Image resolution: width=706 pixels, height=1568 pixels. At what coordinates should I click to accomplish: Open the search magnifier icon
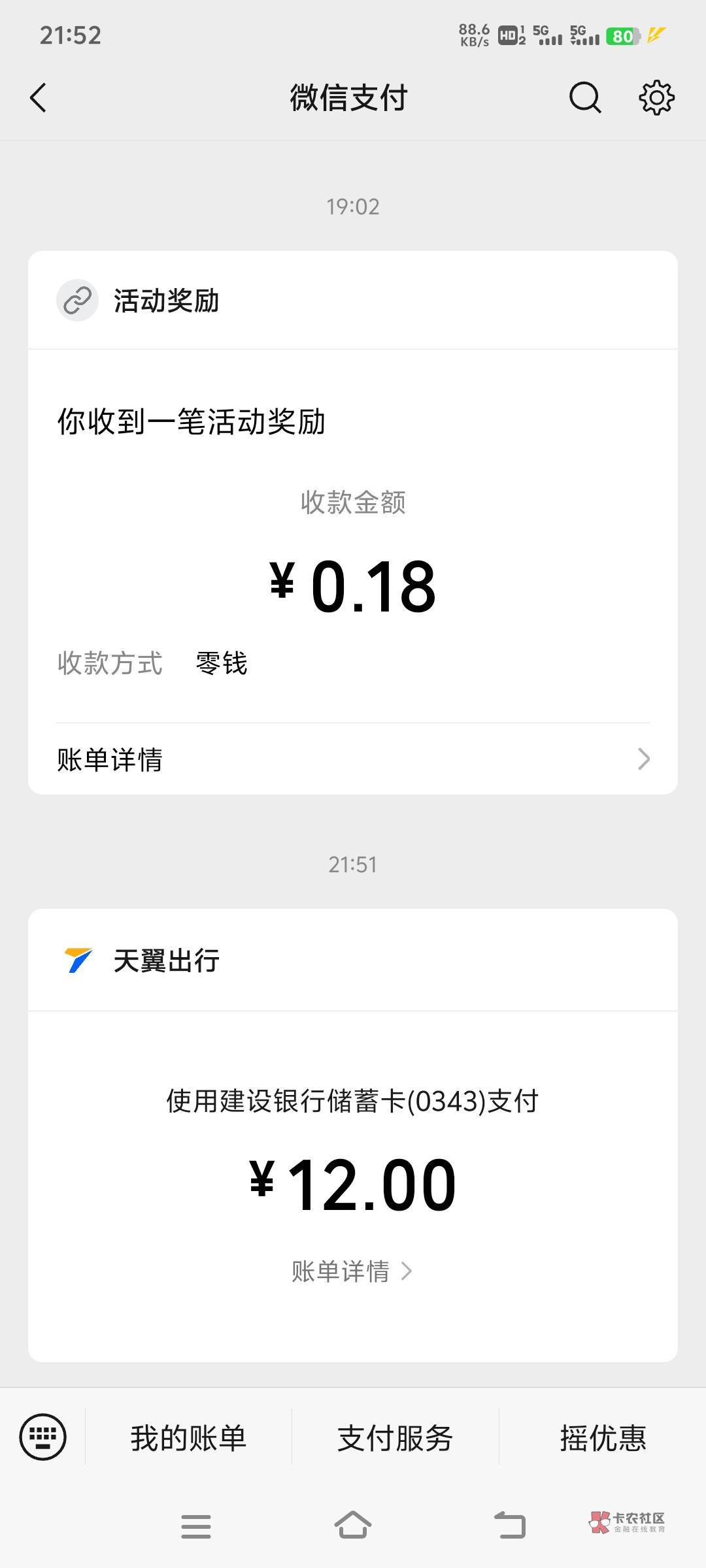point(584,98)
